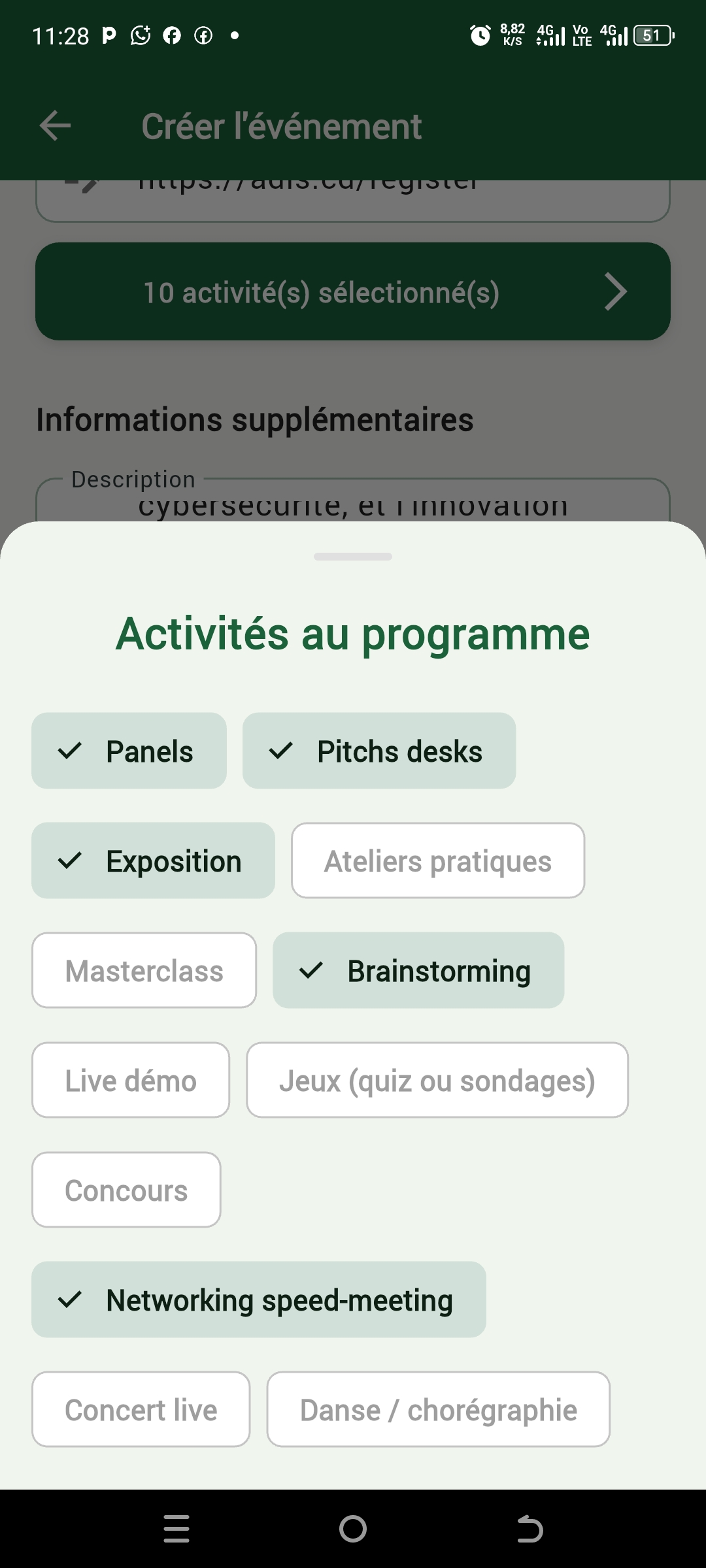Deselect the Panels activity chip
This screenshot has width=706, height=1568.
[129, 751]
